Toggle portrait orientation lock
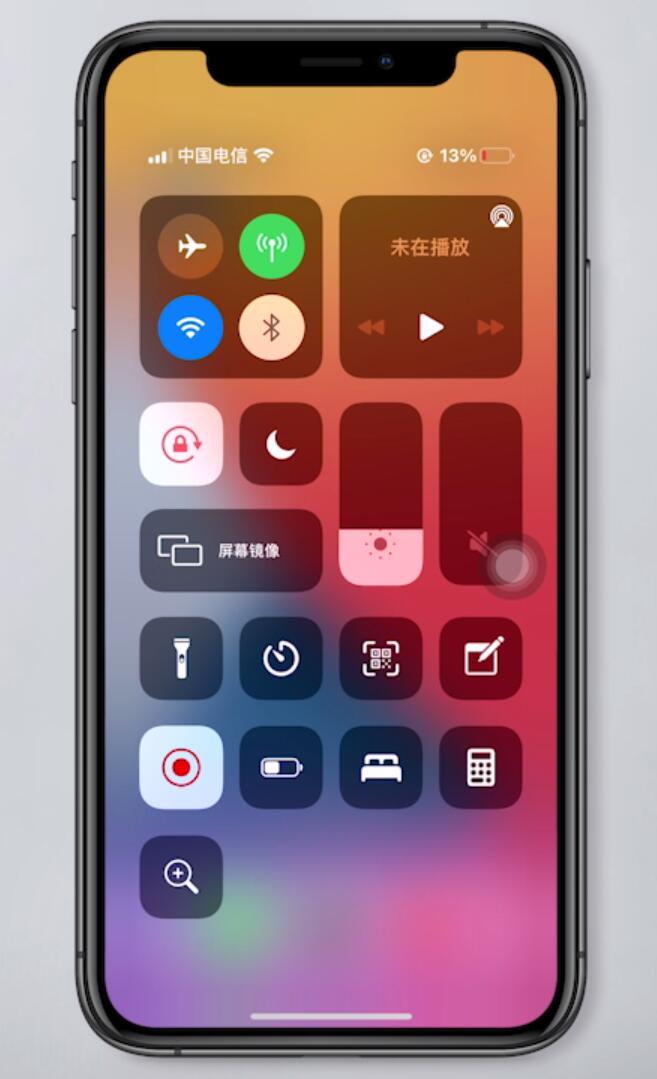The width and height of the screenshot is (657, 1079). (181, 444)
